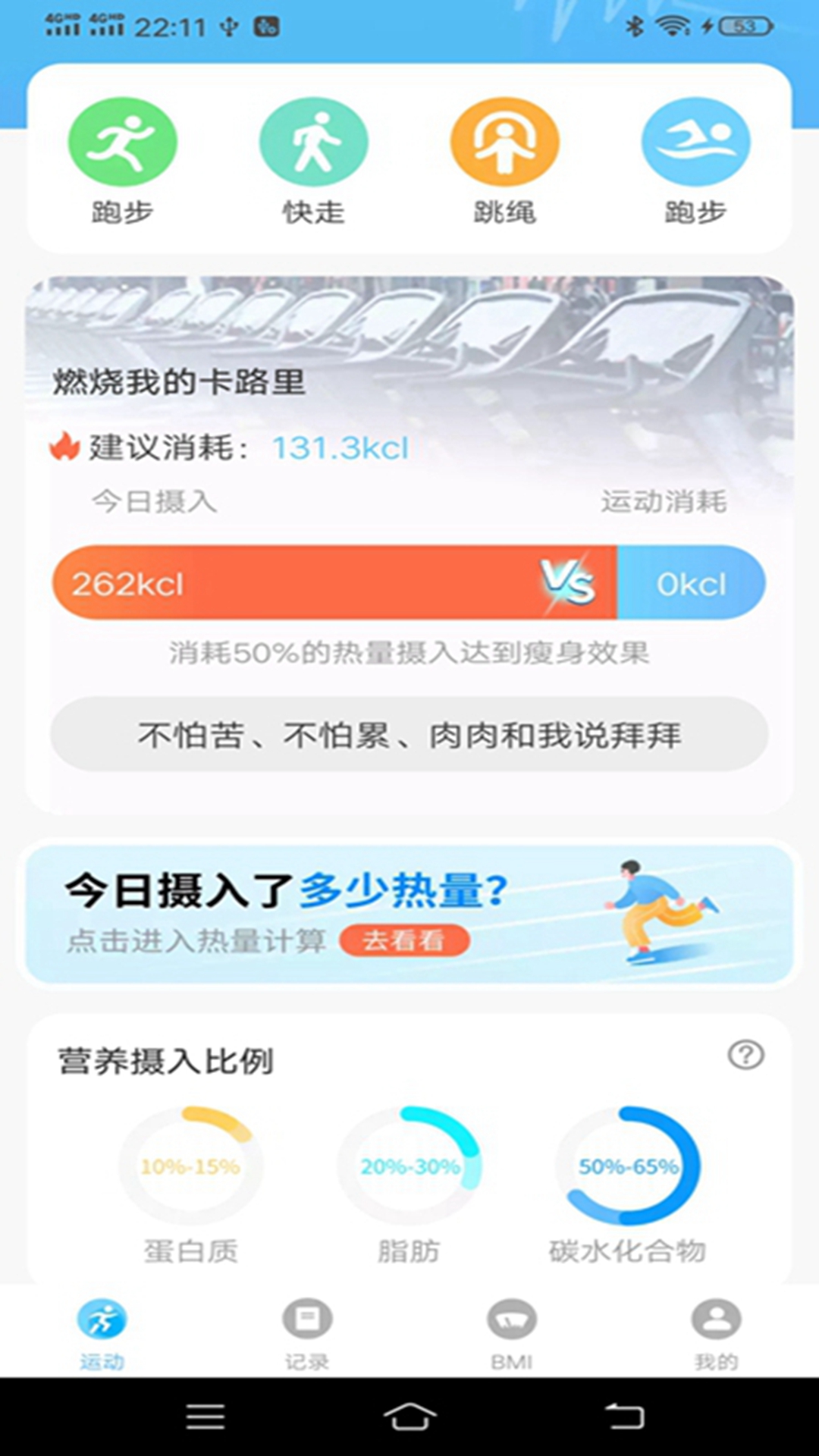819x1456 pixels.
Task: Tap the system back button
Action: (x=624, y=1416)
